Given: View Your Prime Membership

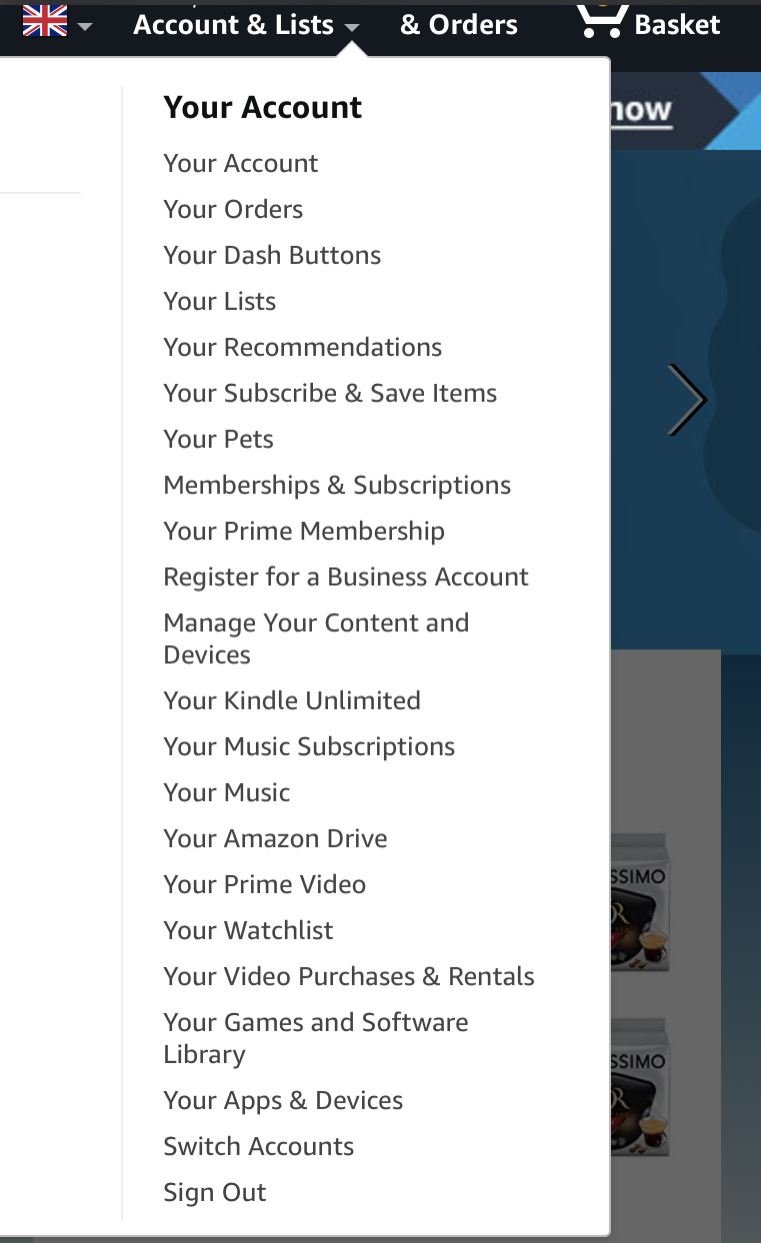Looking at the screenshot, I should click(304, 531).
